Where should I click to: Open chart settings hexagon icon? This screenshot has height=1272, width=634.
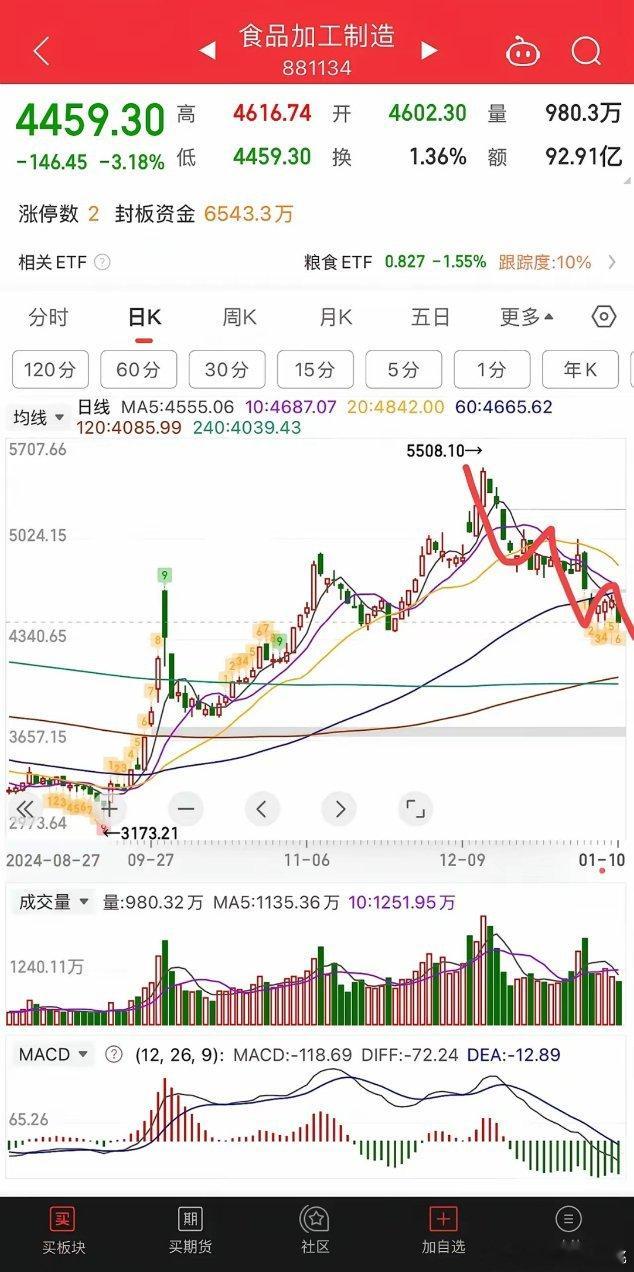[x=604, y=318]
